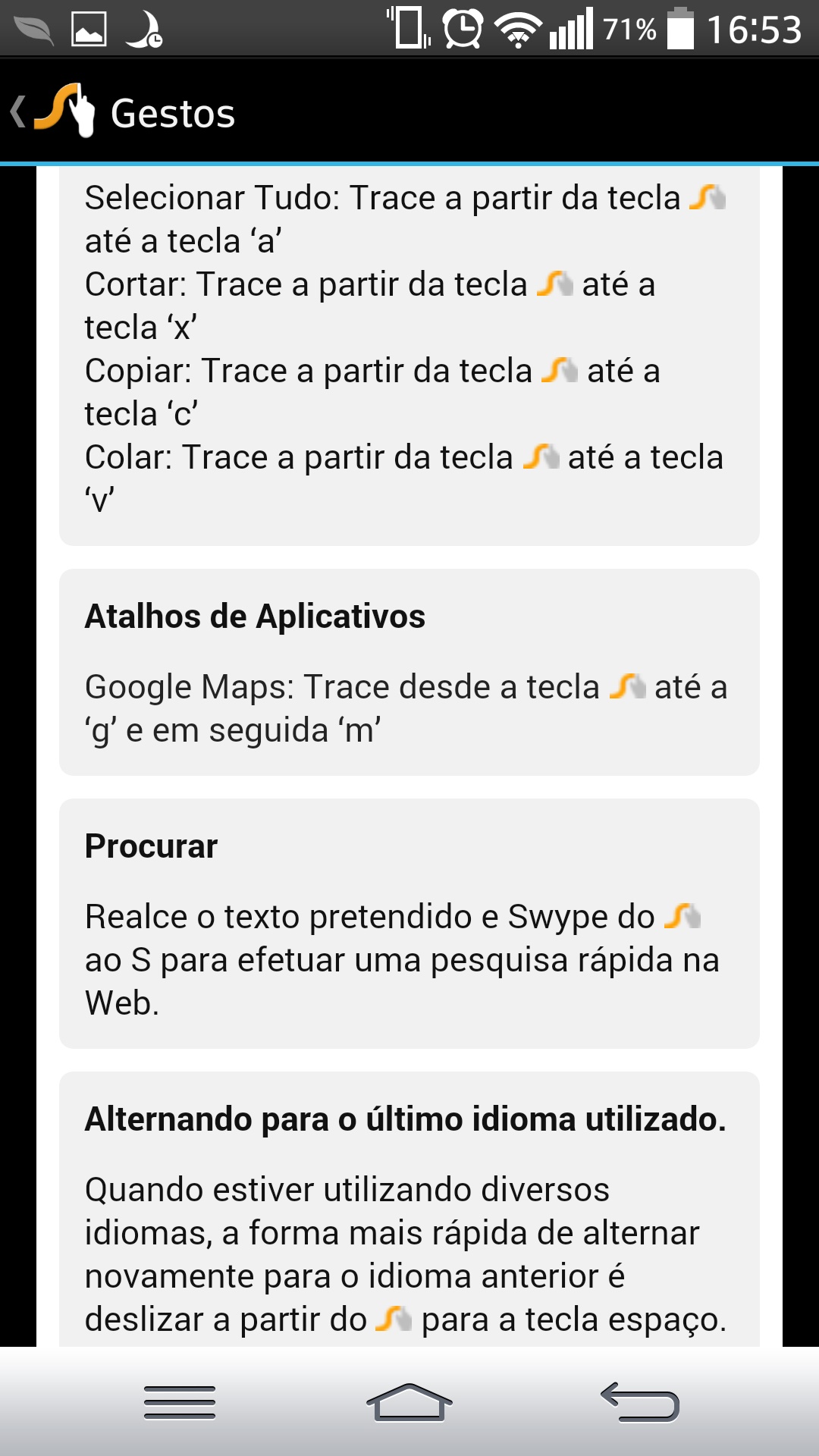Tap the system back button
The image size is (819, 1456).
tap(639, 1402)
